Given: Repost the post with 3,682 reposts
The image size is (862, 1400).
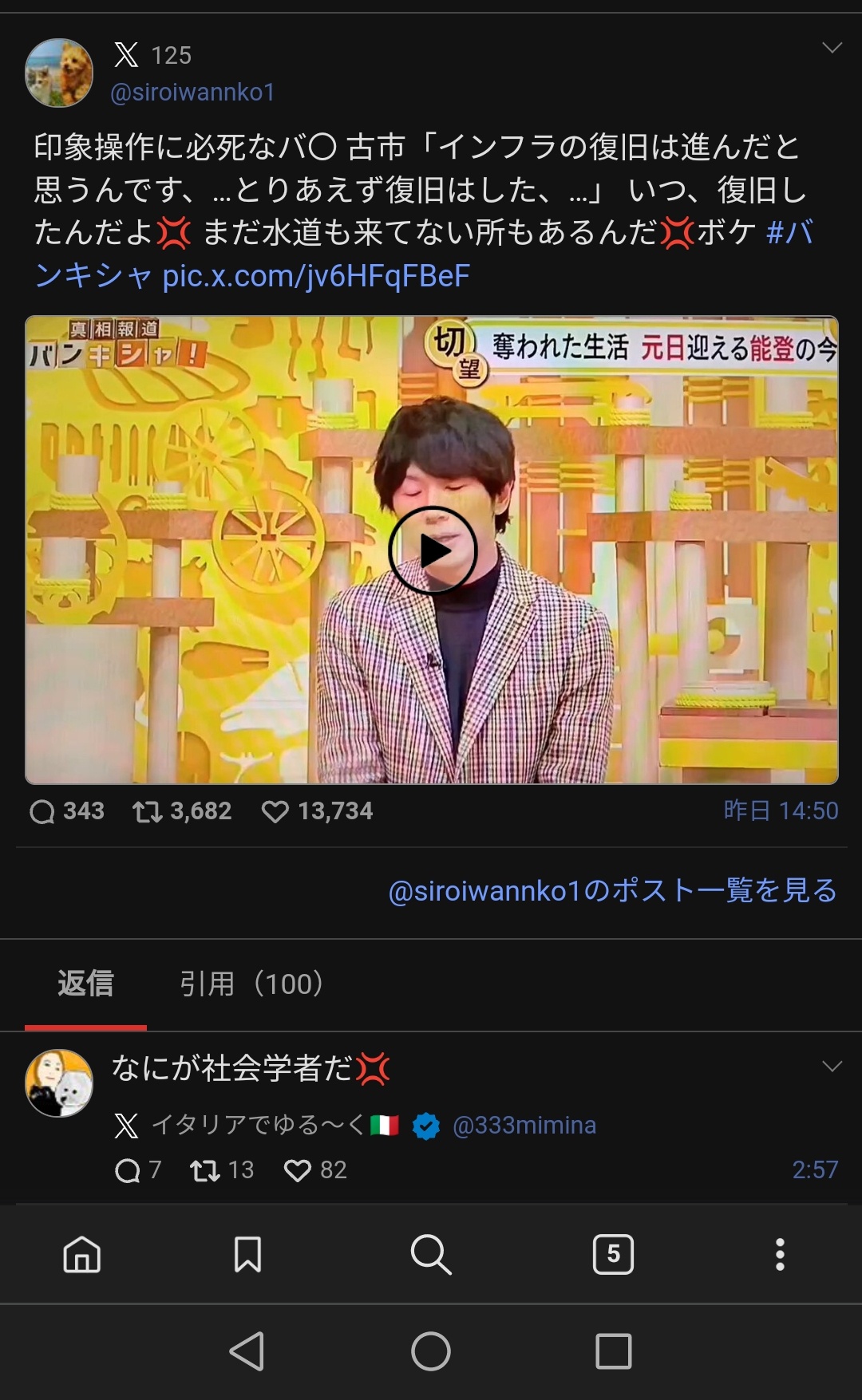Looking at the screenshot, I should [x=148, y=812].
